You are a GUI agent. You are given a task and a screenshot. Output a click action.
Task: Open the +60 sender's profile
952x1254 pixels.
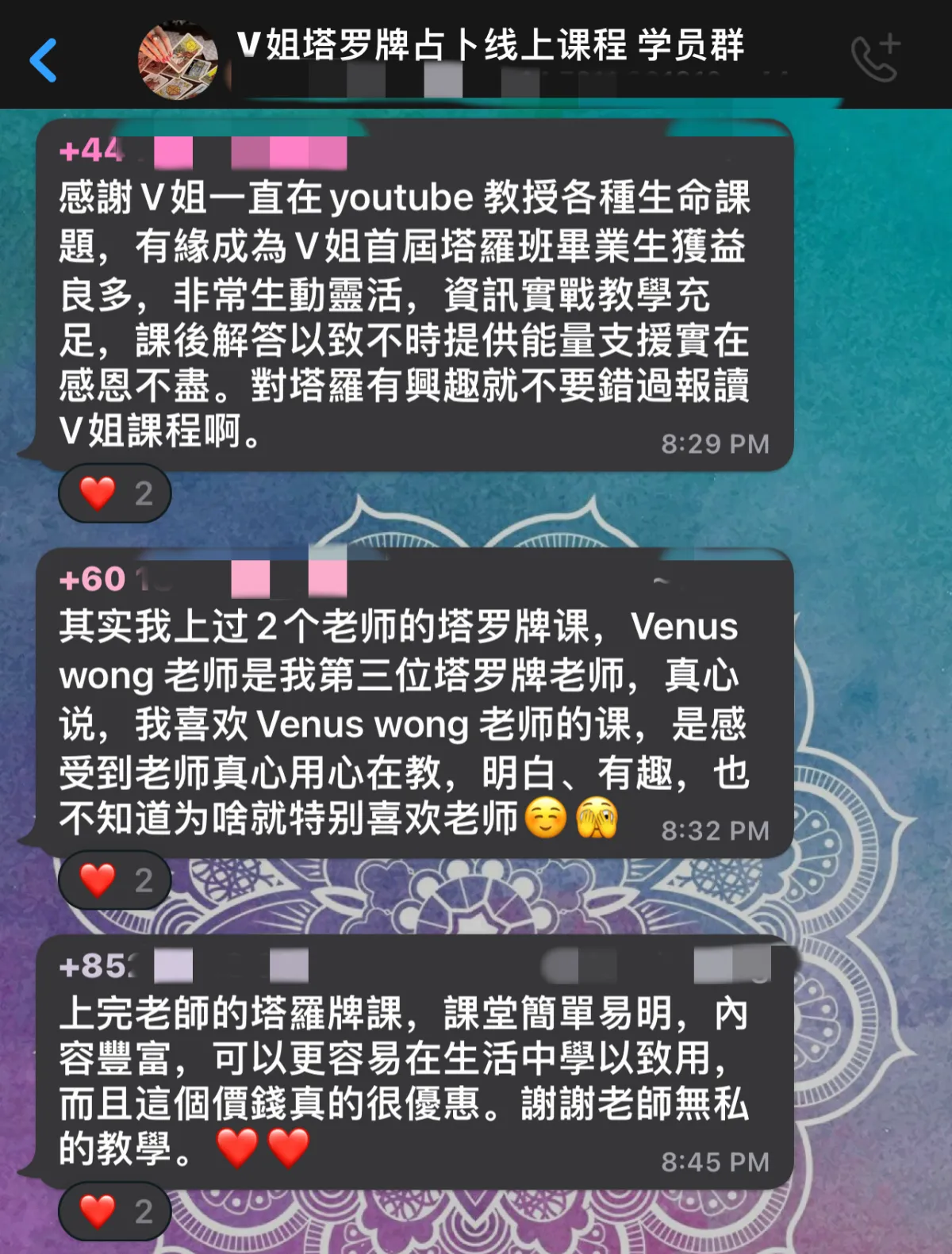point(94,580)
